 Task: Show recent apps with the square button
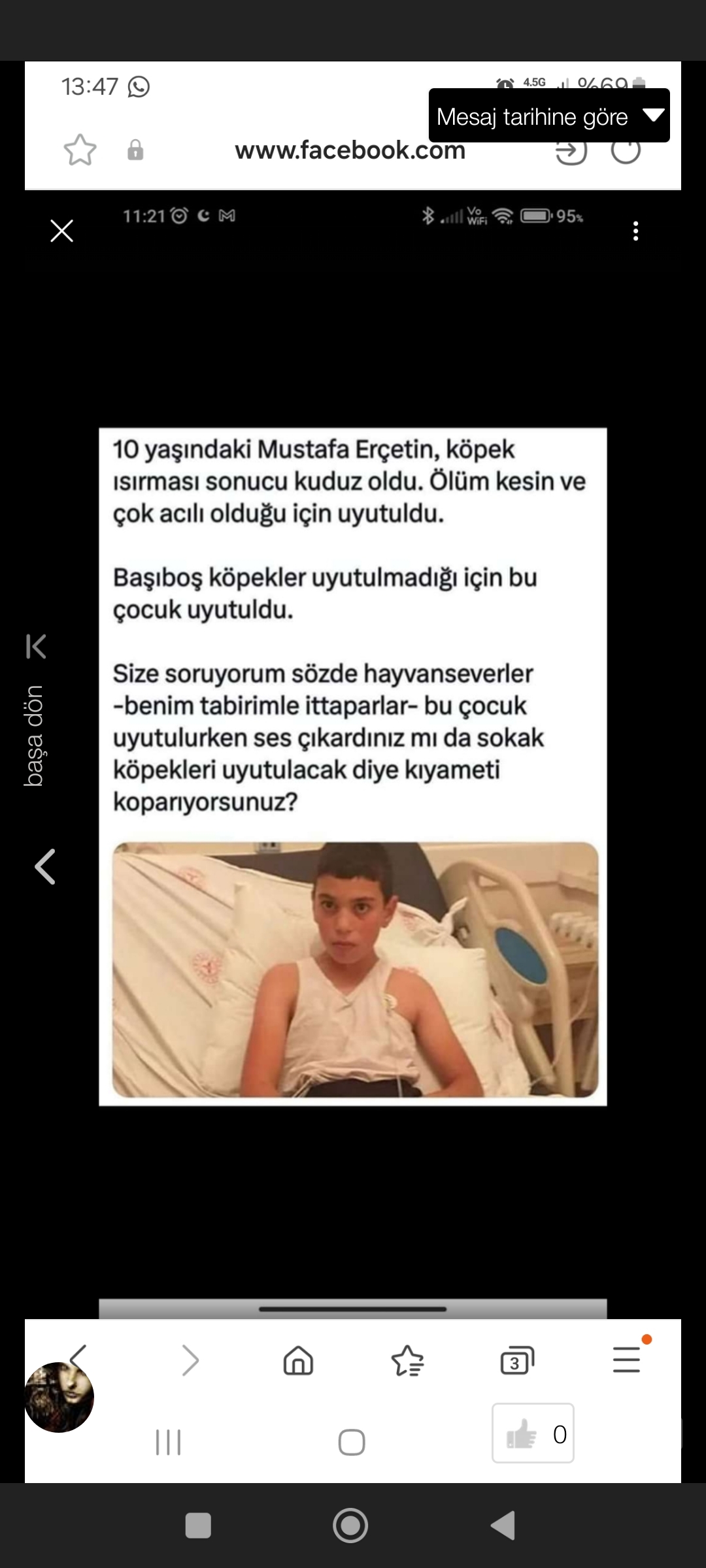[x=198, y=1526]
